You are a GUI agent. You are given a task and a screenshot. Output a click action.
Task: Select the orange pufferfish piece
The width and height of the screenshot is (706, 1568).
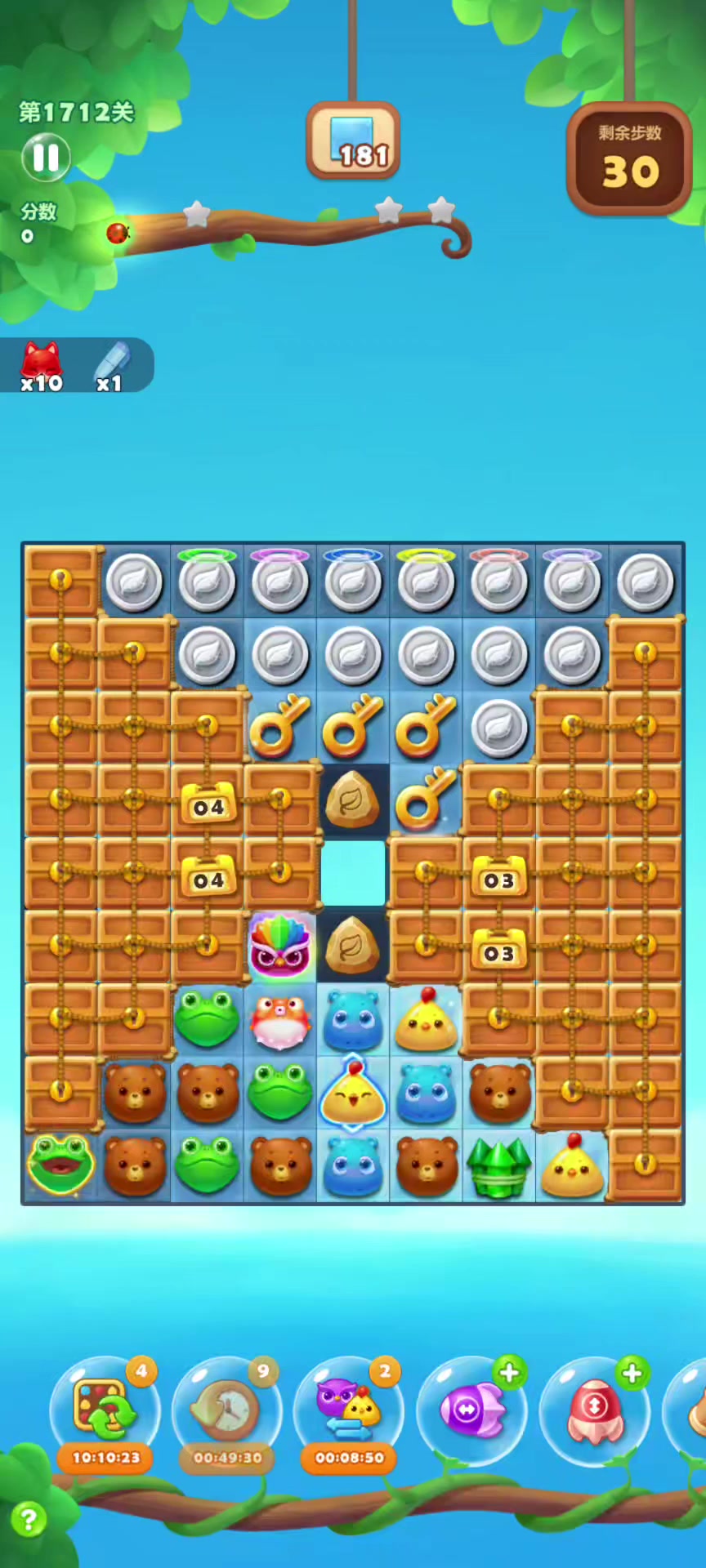280,1019
